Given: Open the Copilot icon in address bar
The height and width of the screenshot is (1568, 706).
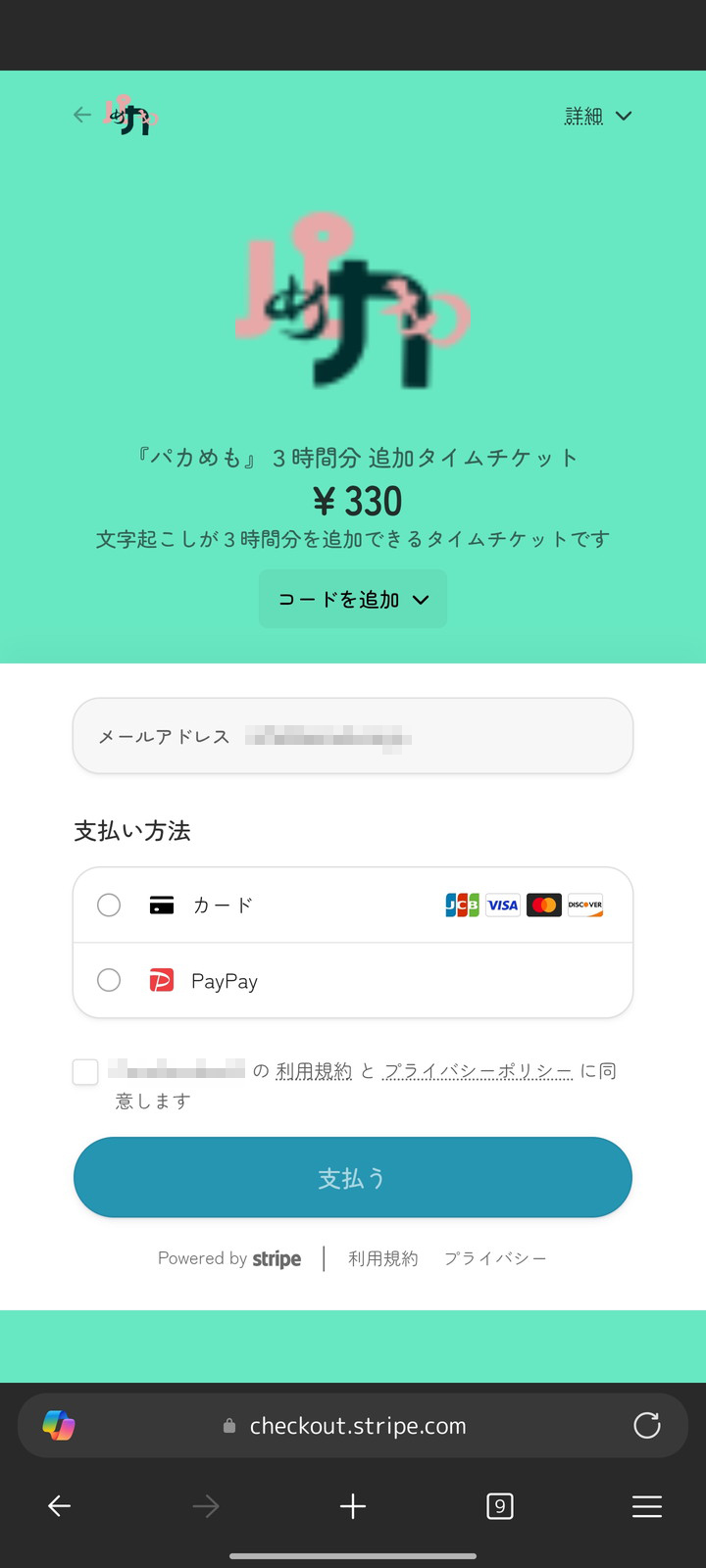Looking at the screenshot, I should click(x=59, y=1425).
